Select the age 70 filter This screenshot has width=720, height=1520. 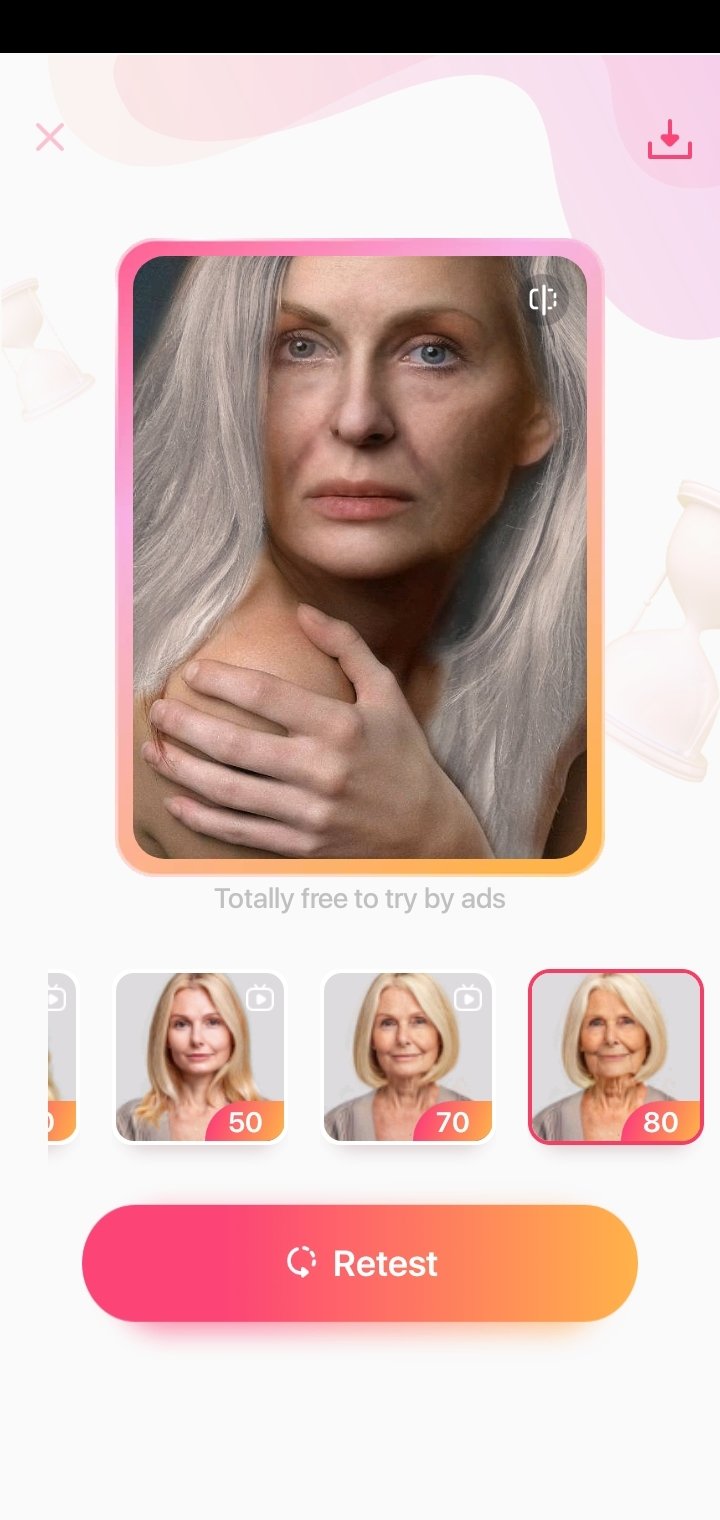(408, 1057)
